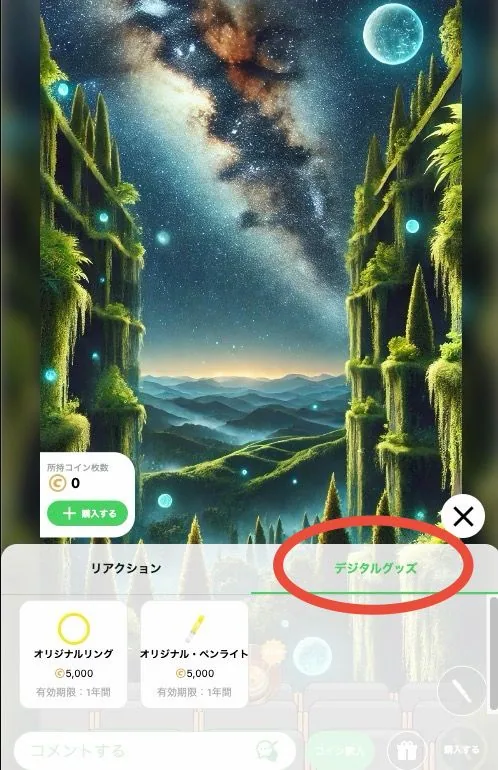This screenshot has width=498, height=770.
Task: Choose the オリジナル・ペンライト item
Action: [x=194, y=654]
